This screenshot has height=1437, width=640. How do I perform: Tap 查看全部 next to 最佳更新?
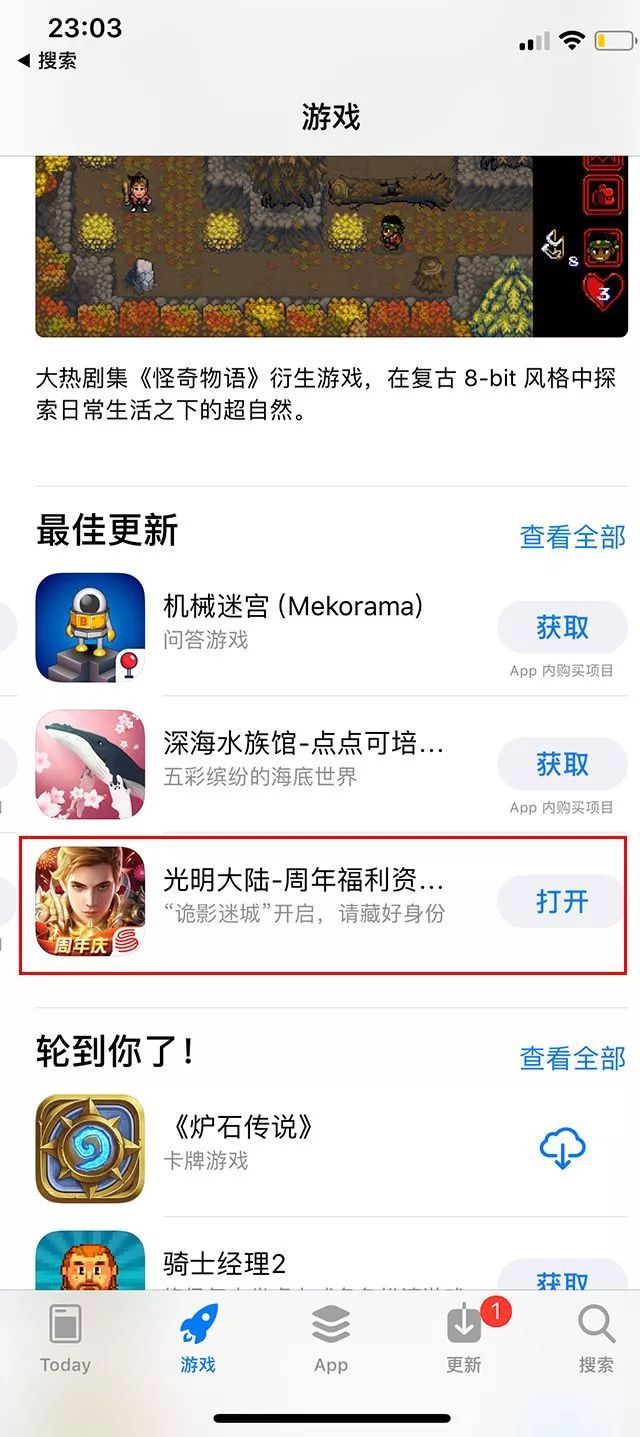click(x=572, y=537)
